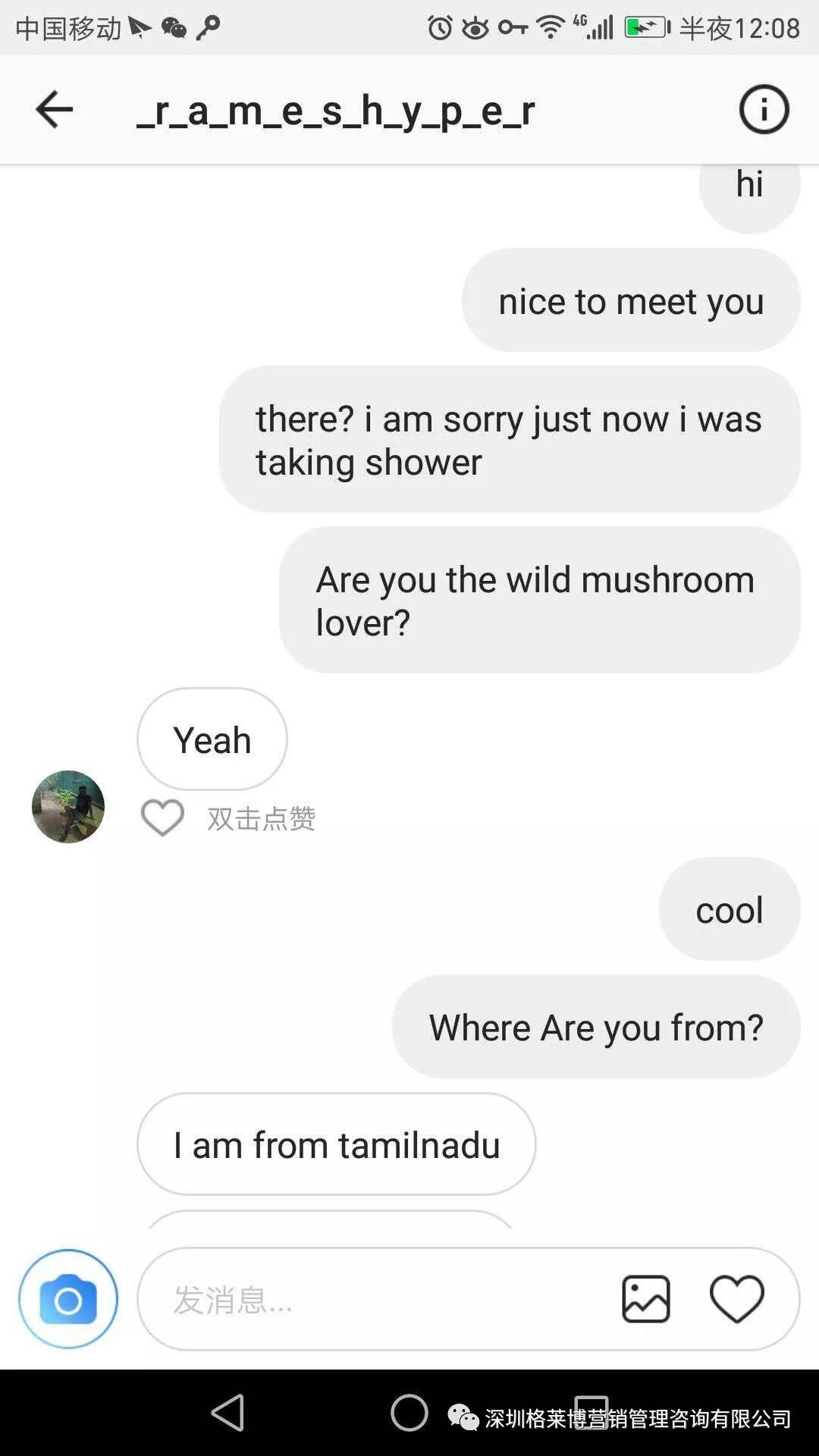
Task: Tap the system back navigation button
Action: coord(227,1413)
